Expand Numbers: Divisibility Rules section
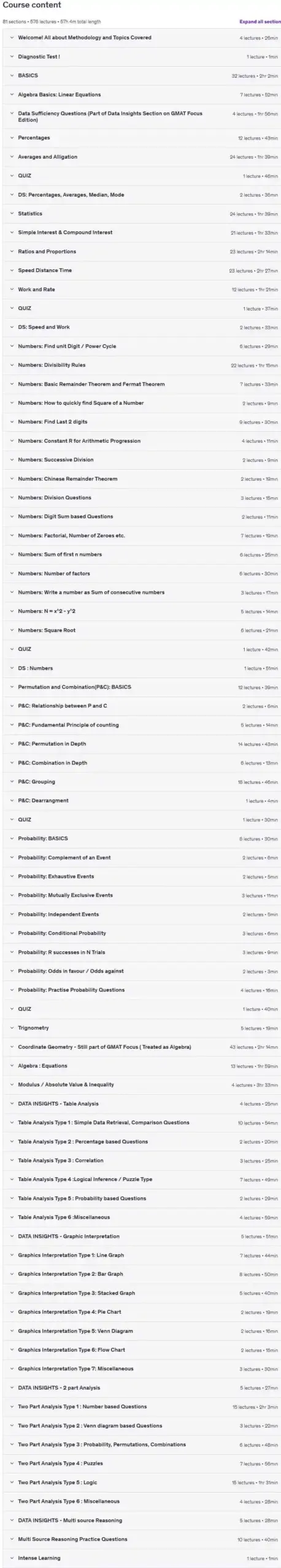 click(142, 365)
